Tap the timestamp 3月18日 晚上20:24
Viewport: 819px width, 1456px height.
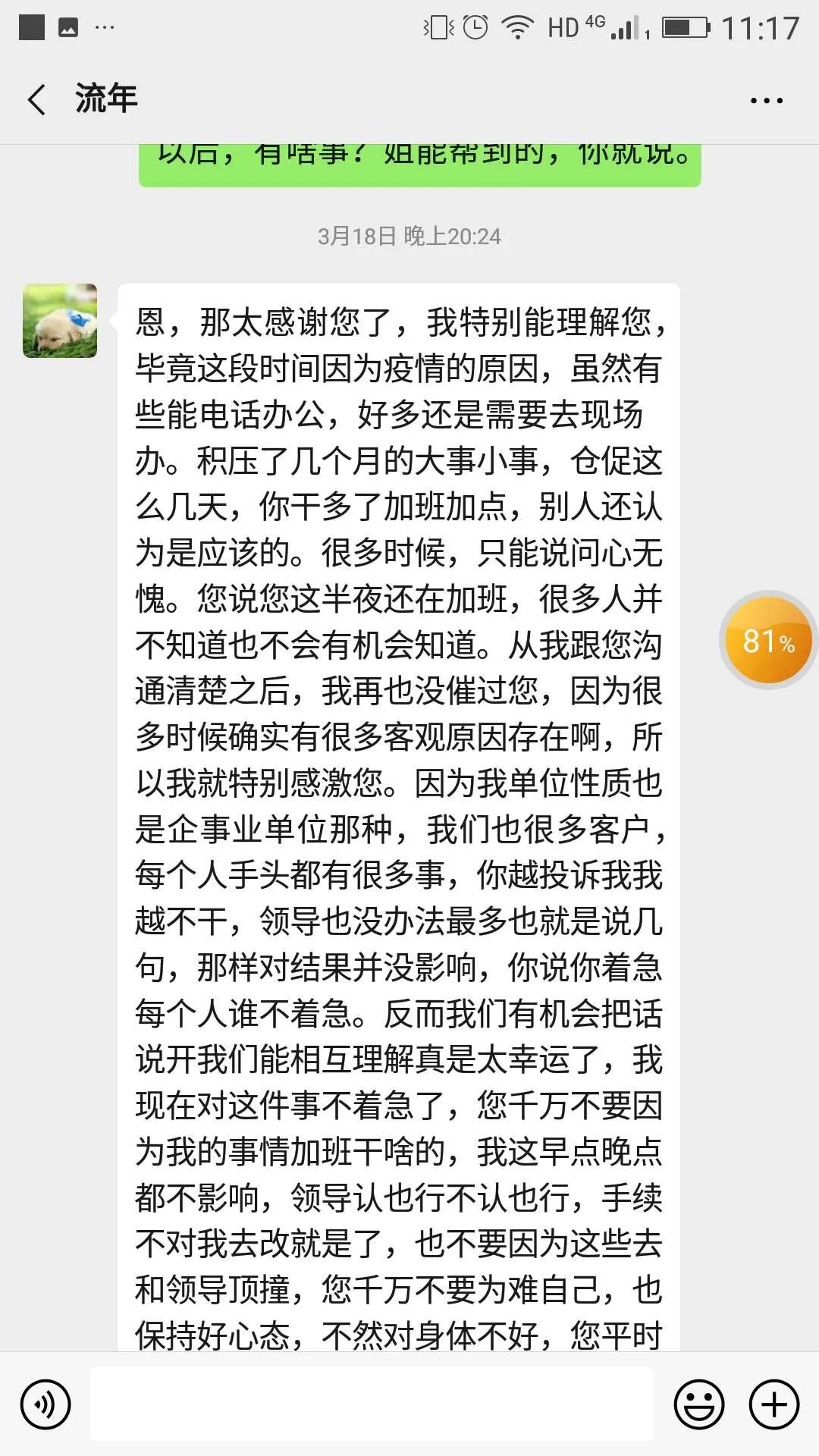point(409,237)
